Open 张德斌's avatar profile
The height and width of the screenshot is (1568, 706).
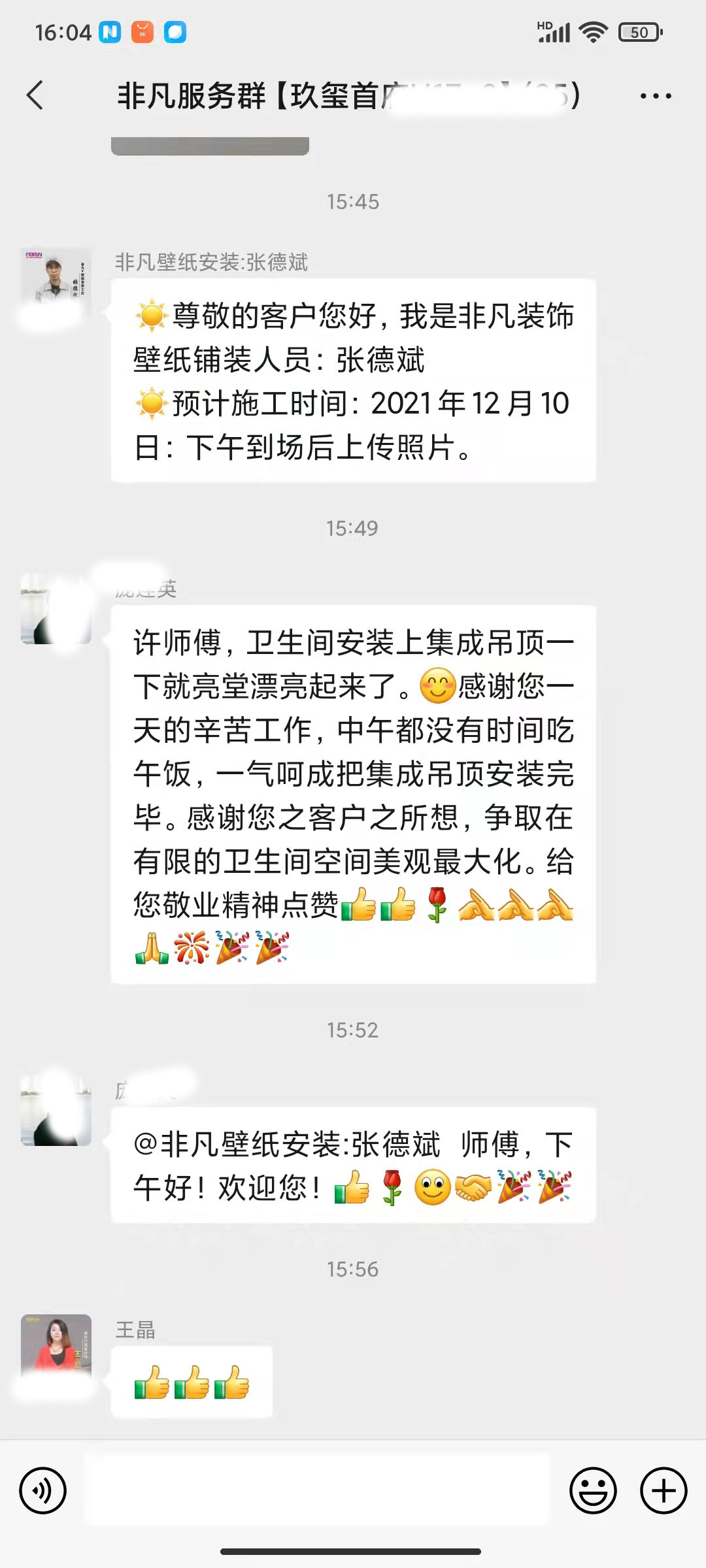point(56,282)
